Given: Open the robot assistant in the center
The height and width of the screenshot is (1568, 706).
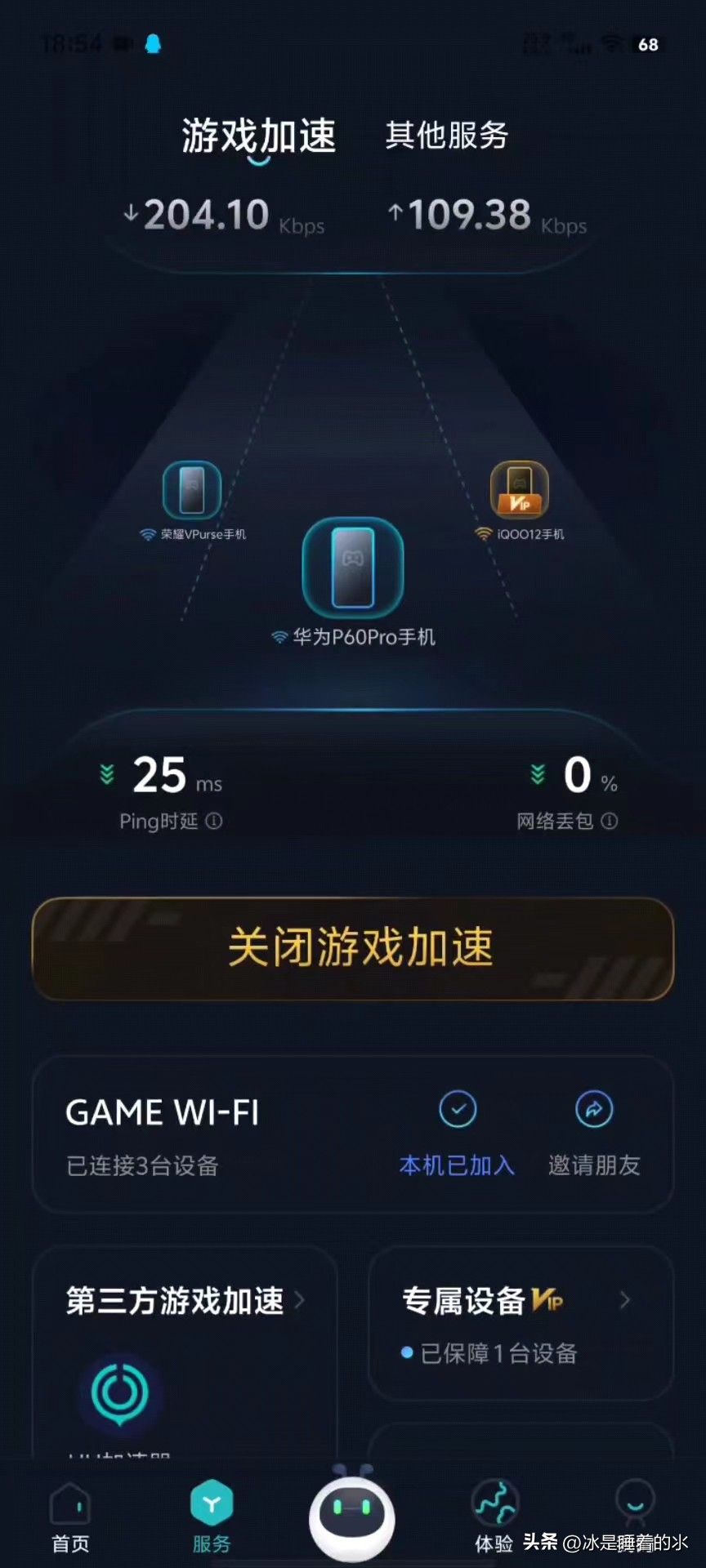Looking at the screenshot, I should click(x=352, y=1516).
